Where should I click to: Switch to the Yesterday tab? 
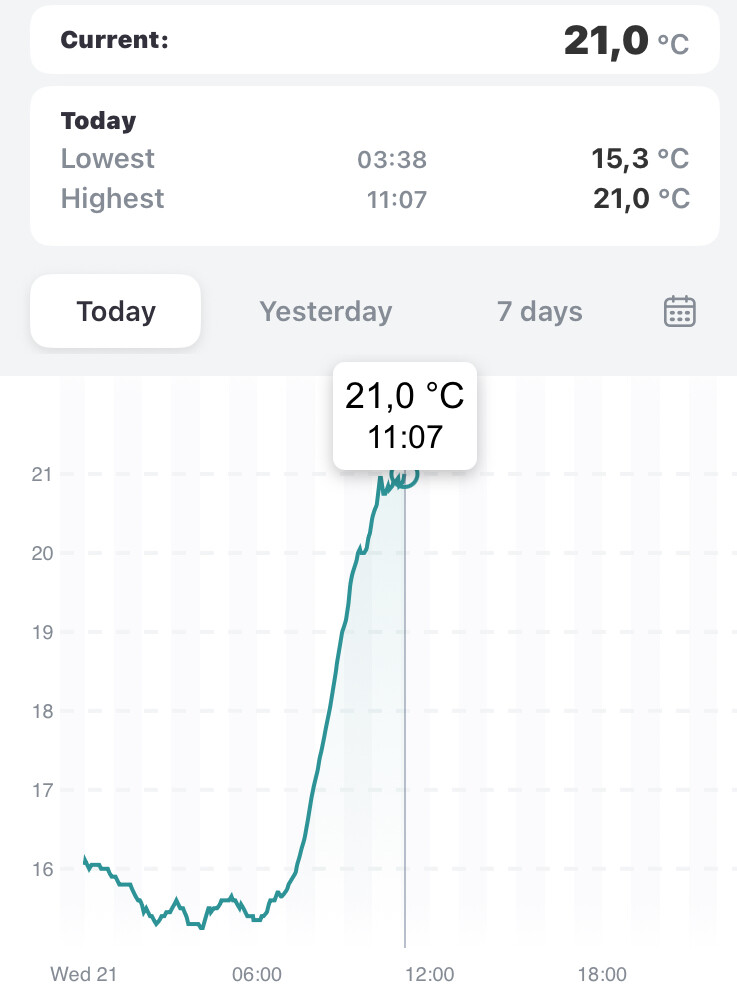tap(326, 311)
